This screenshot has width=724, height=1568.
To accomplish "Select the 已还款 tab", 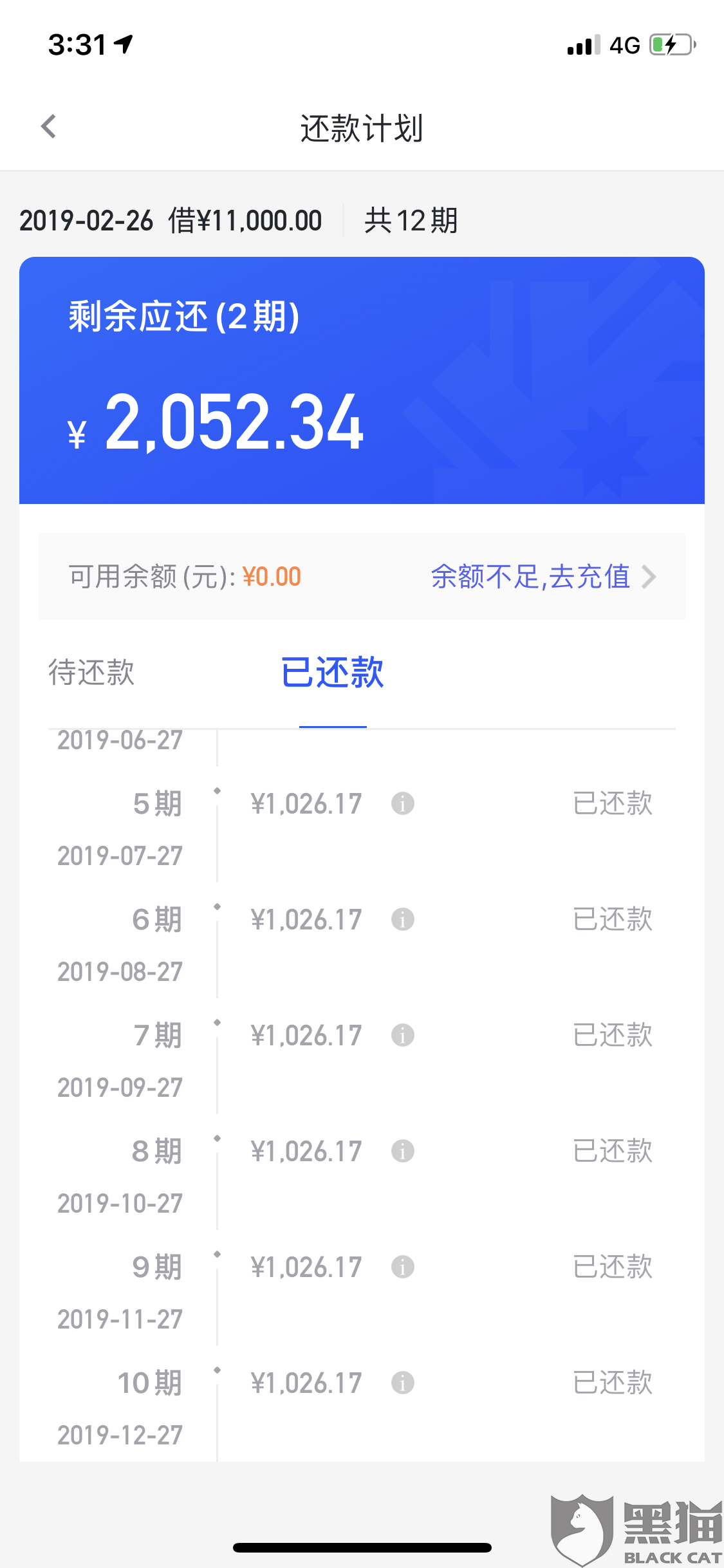I will pos(333,673).
